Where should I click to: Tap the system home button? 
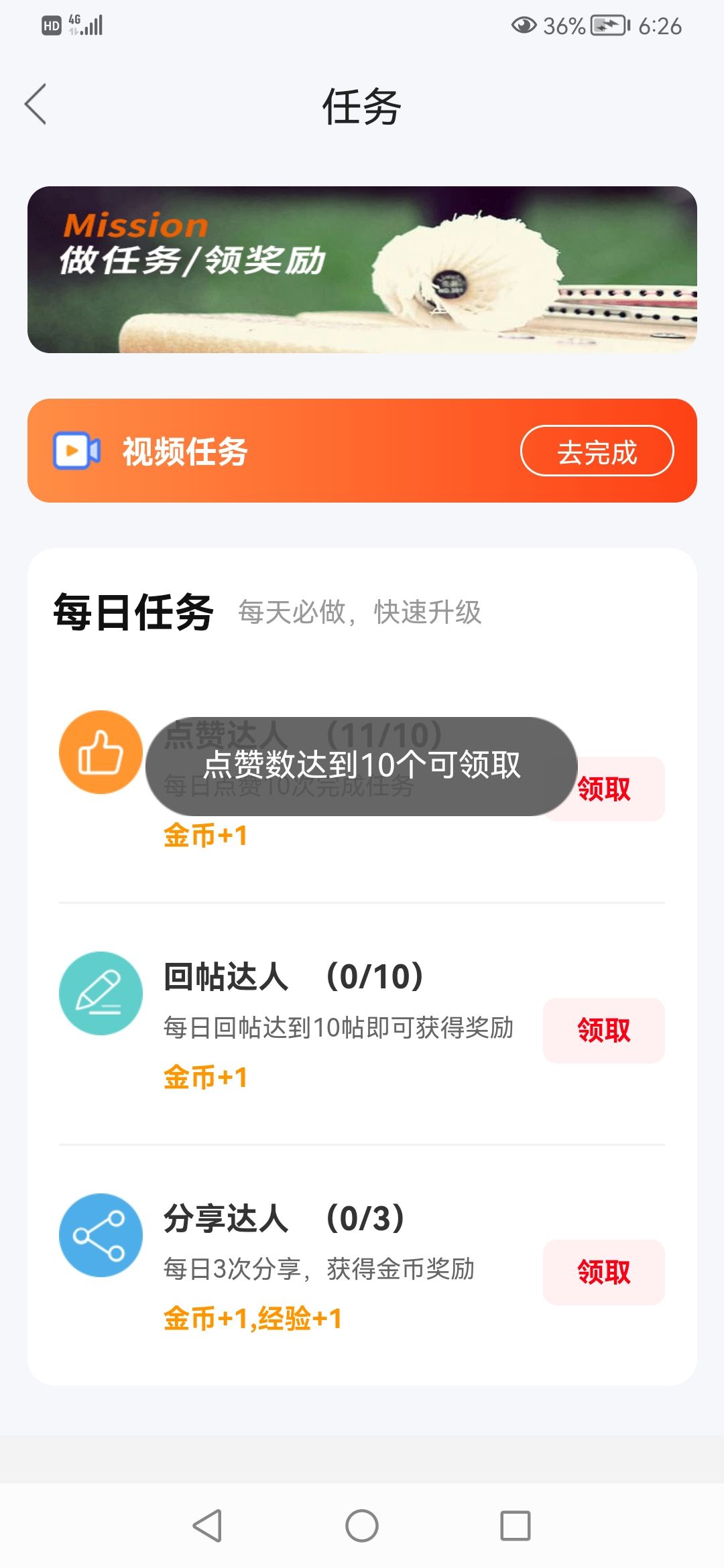(x=362, y=1526)
